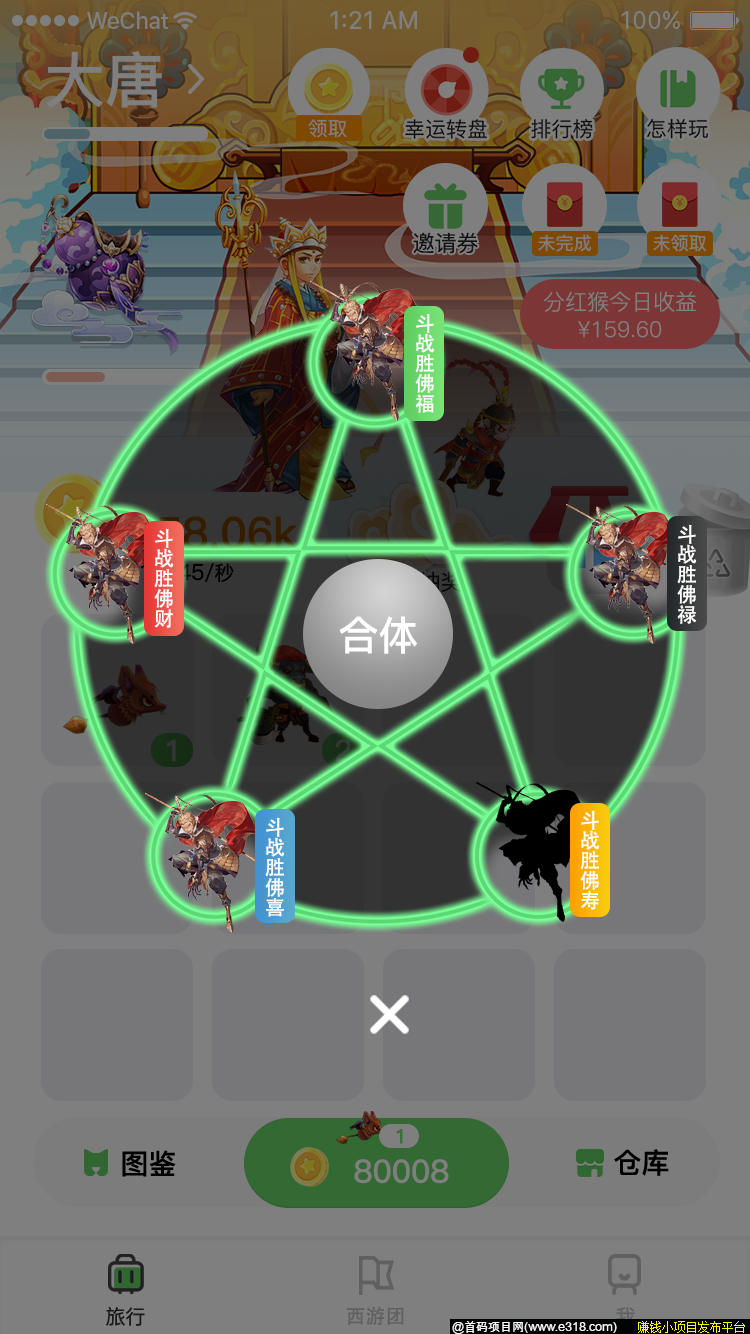This screenshot has height=1334, width=750.
Task: Switch to the 西游团 tab
Action: 375,1290
